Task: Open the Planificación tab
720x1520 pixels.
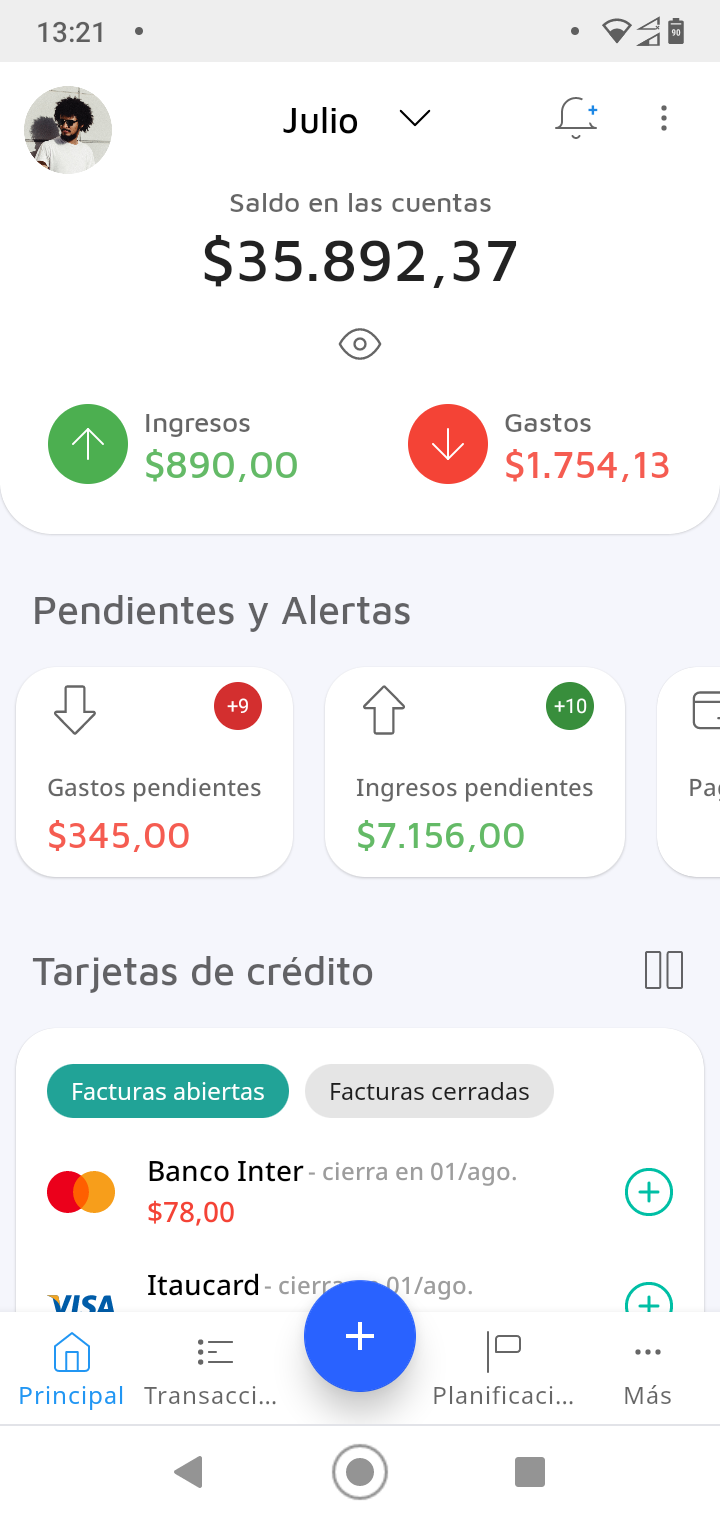Action: point(503,1370)
